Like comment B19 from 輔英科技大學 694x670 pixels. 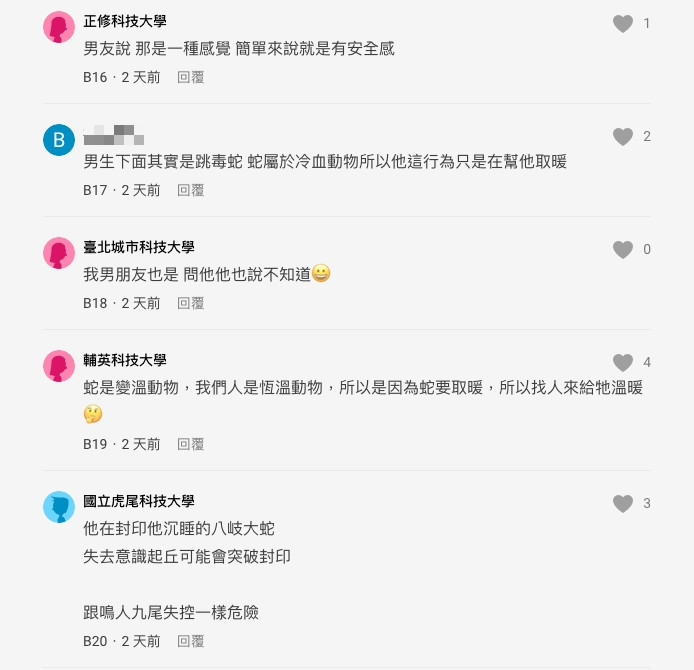(x=623, y=363)
